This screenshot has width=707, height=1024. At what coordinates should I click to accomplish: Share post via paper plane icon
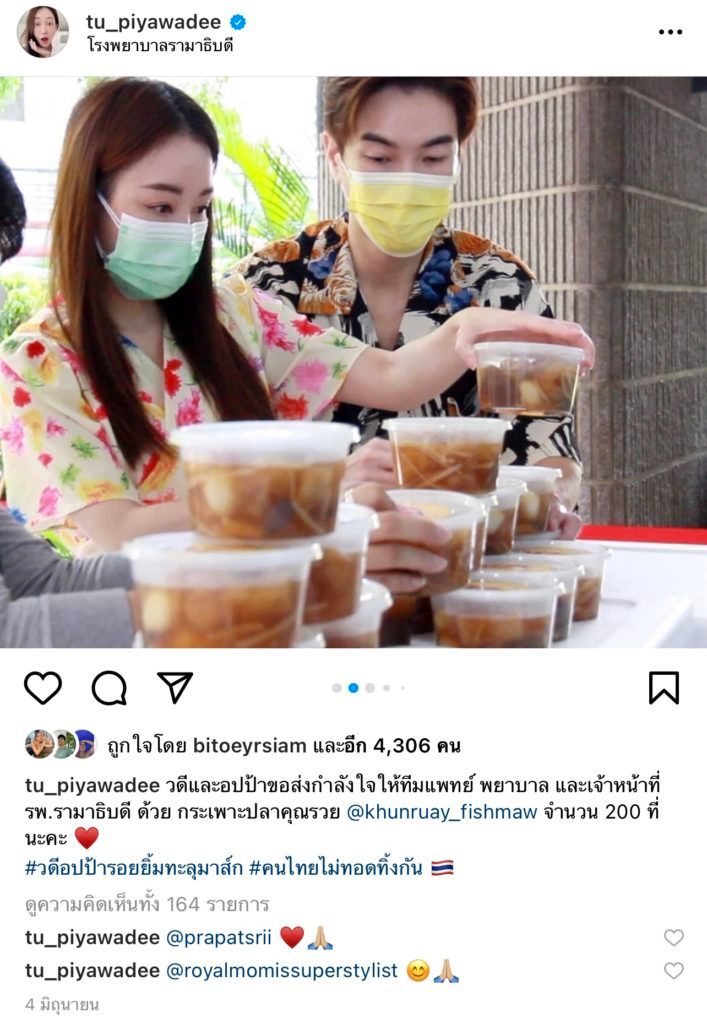[175, 688]
